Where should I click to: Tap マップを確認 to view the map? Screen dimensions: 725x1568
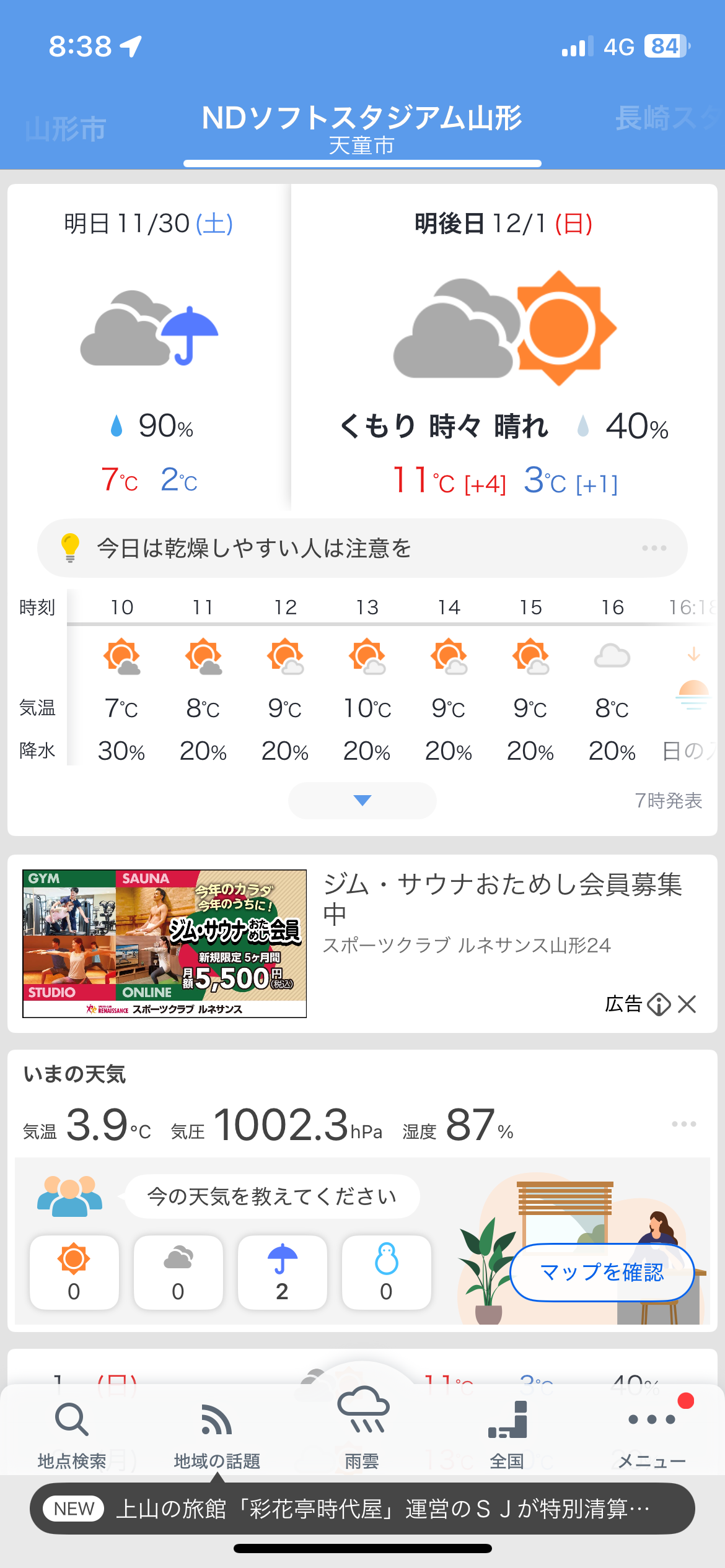602,1272
